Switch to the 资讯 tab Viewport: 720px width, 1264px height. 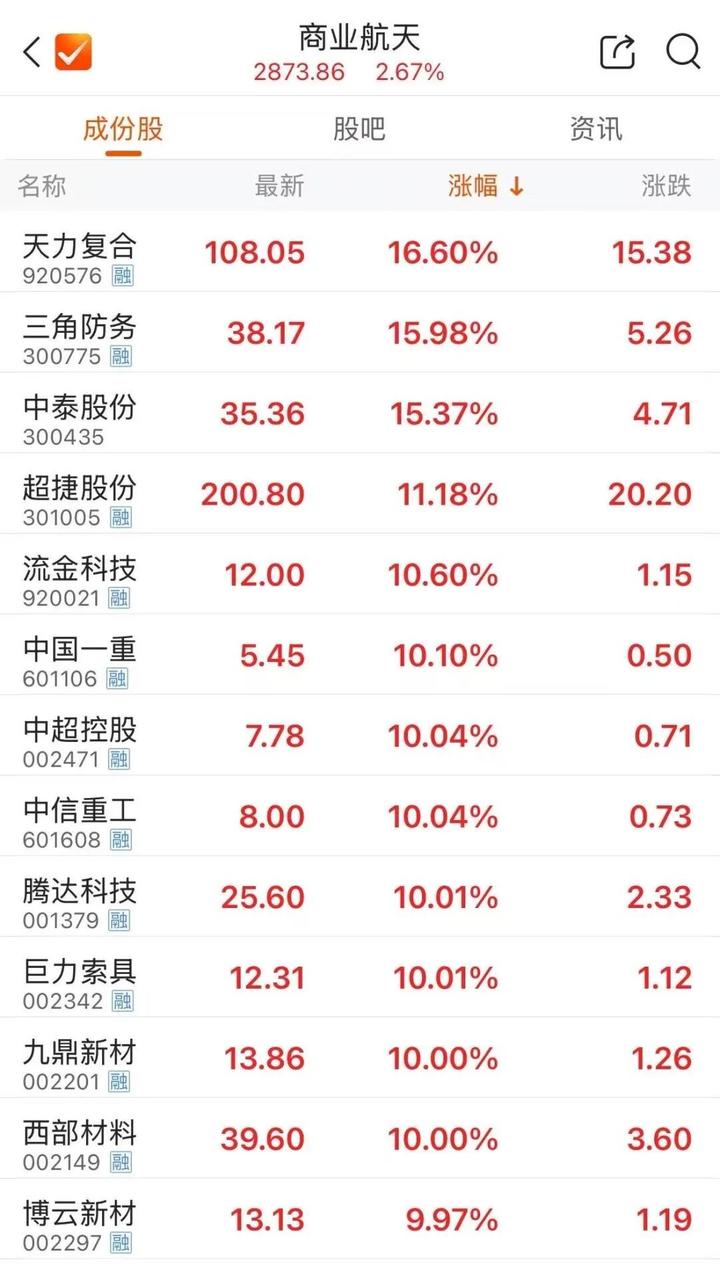pyautogui.click(x=596, y=129)
